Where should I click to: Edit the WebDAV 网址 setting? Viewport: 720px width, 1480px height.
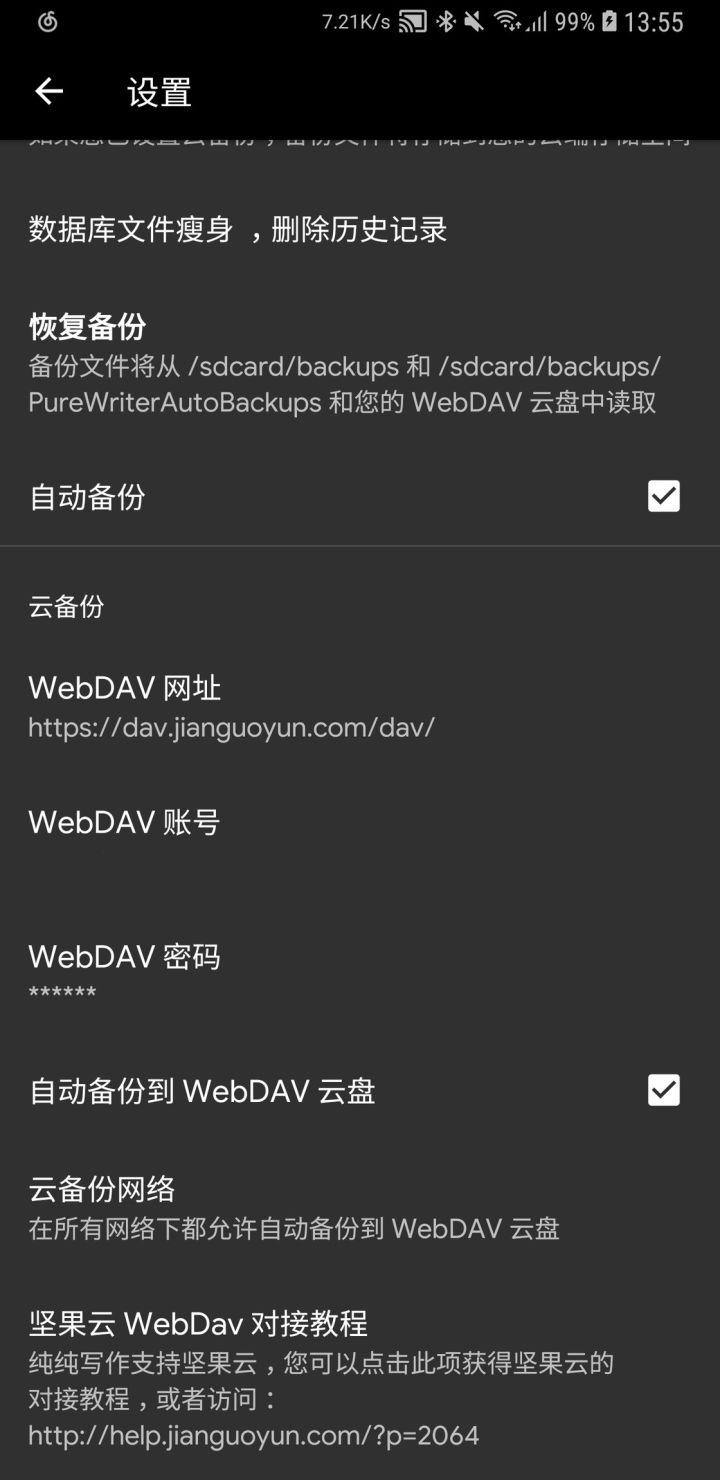pos(230,706)
